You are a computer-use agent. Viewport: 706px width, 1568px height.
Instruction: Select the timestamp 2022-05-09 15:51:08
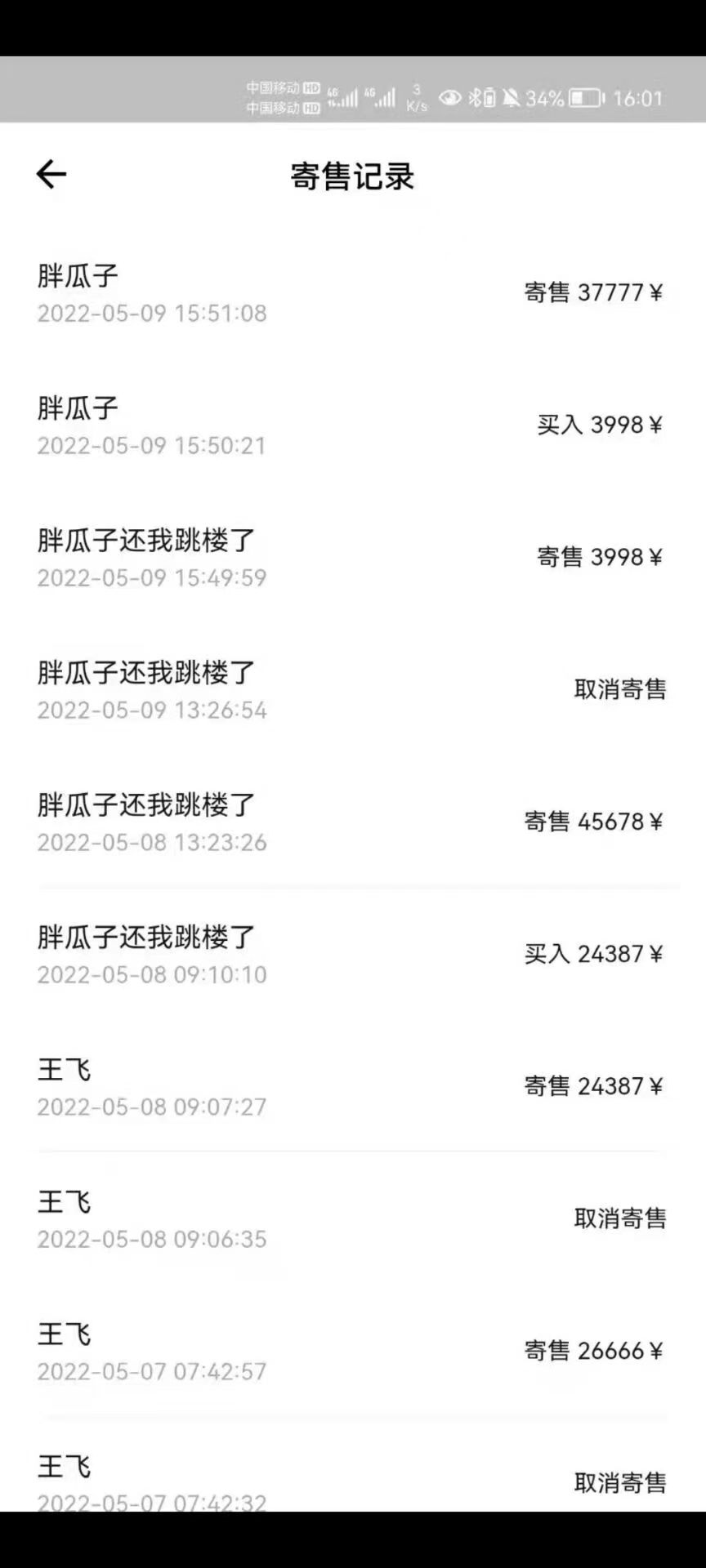152,314
